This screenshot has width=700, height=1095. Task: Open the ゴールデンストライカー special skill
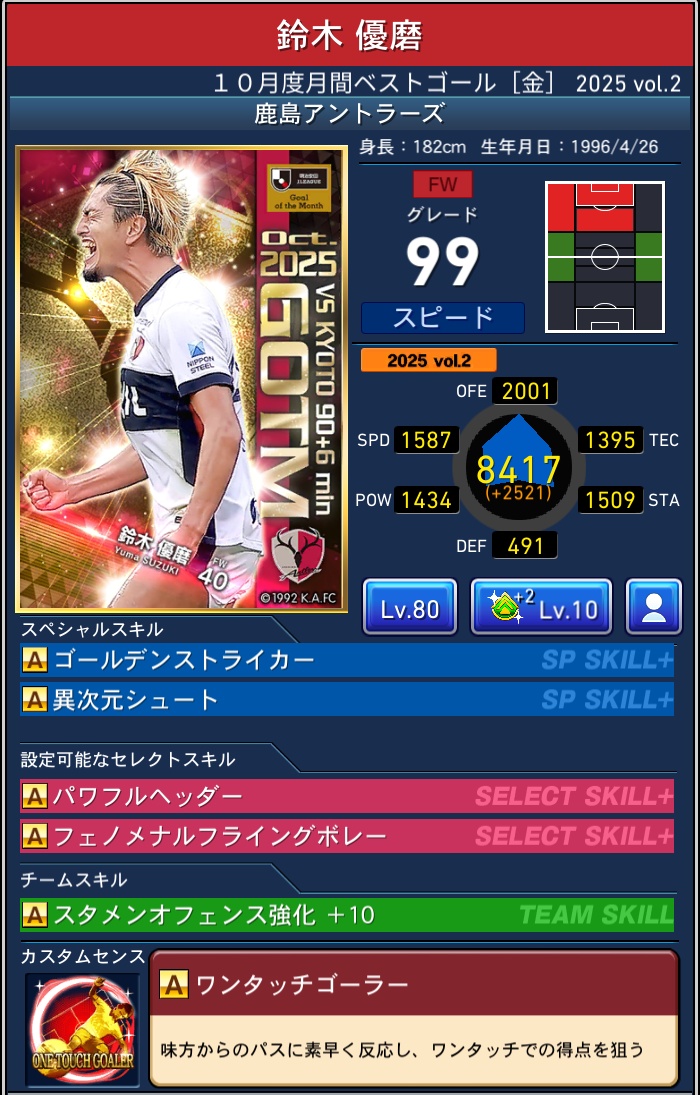(346, 660)
